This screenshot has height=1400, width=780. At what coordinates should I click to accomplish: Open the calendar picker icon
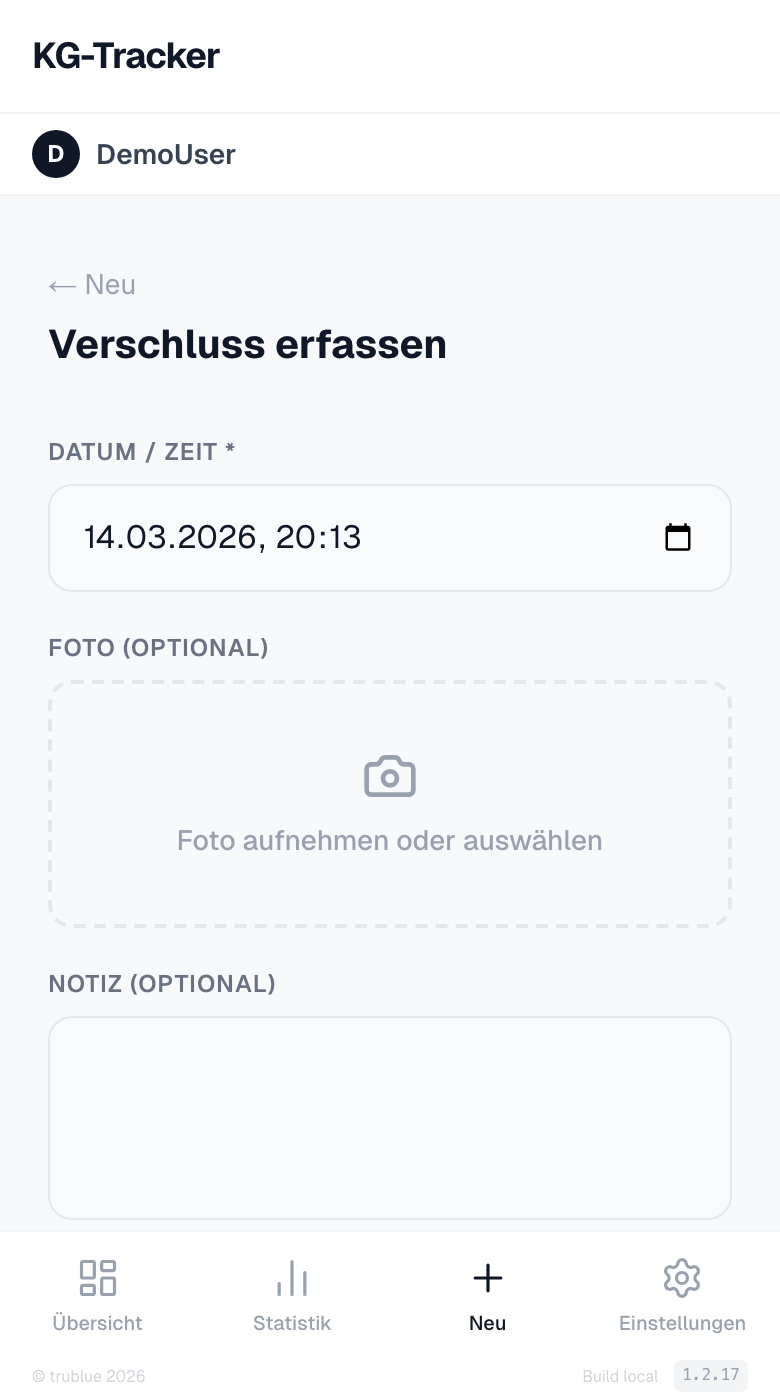click(678, 538)
